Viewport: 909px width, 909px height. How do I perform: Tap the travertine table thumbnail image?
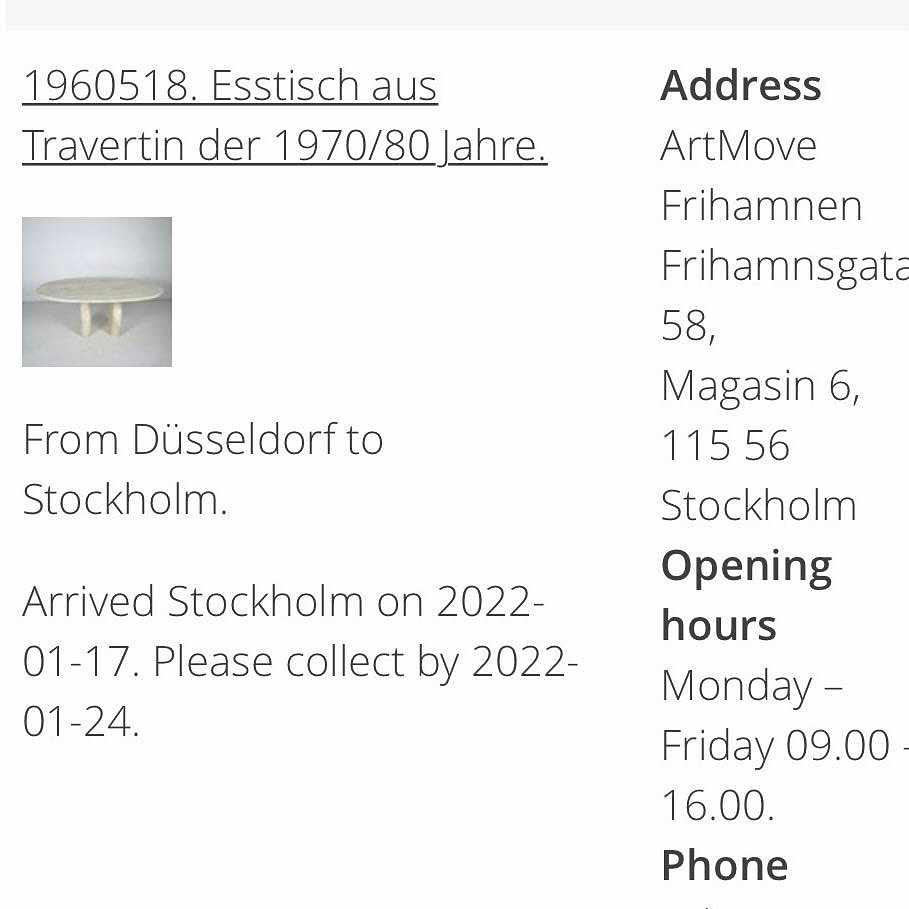(x=97, y=292)
